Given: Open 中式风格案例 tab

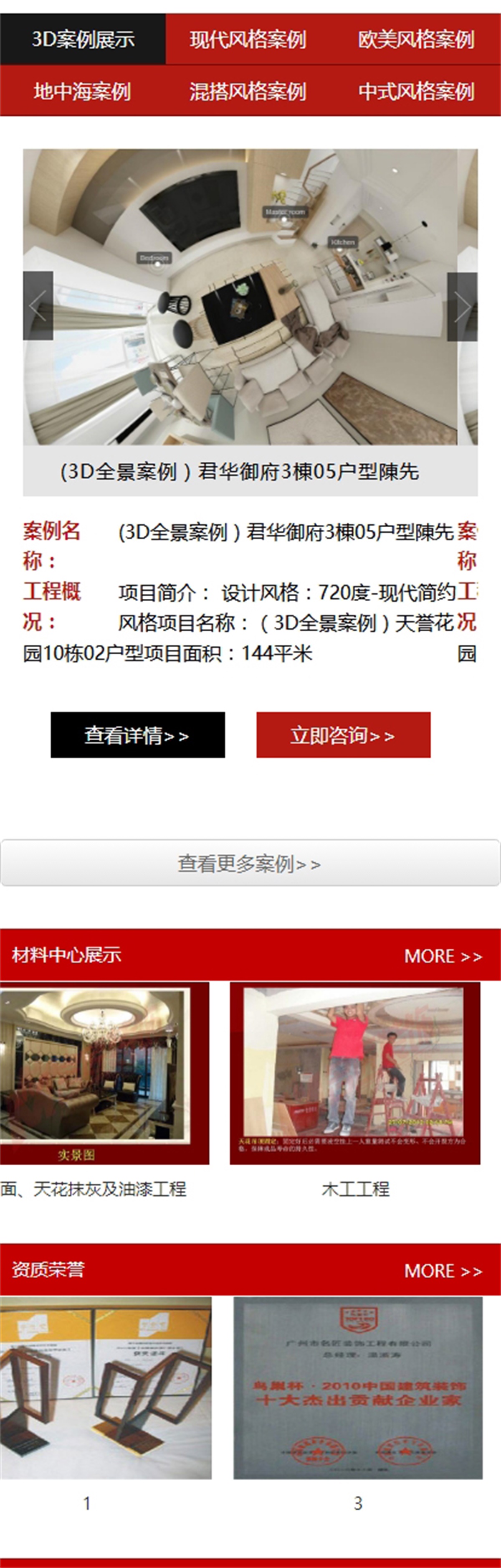Looking at the screenshot, I should [x=416, y=91].
